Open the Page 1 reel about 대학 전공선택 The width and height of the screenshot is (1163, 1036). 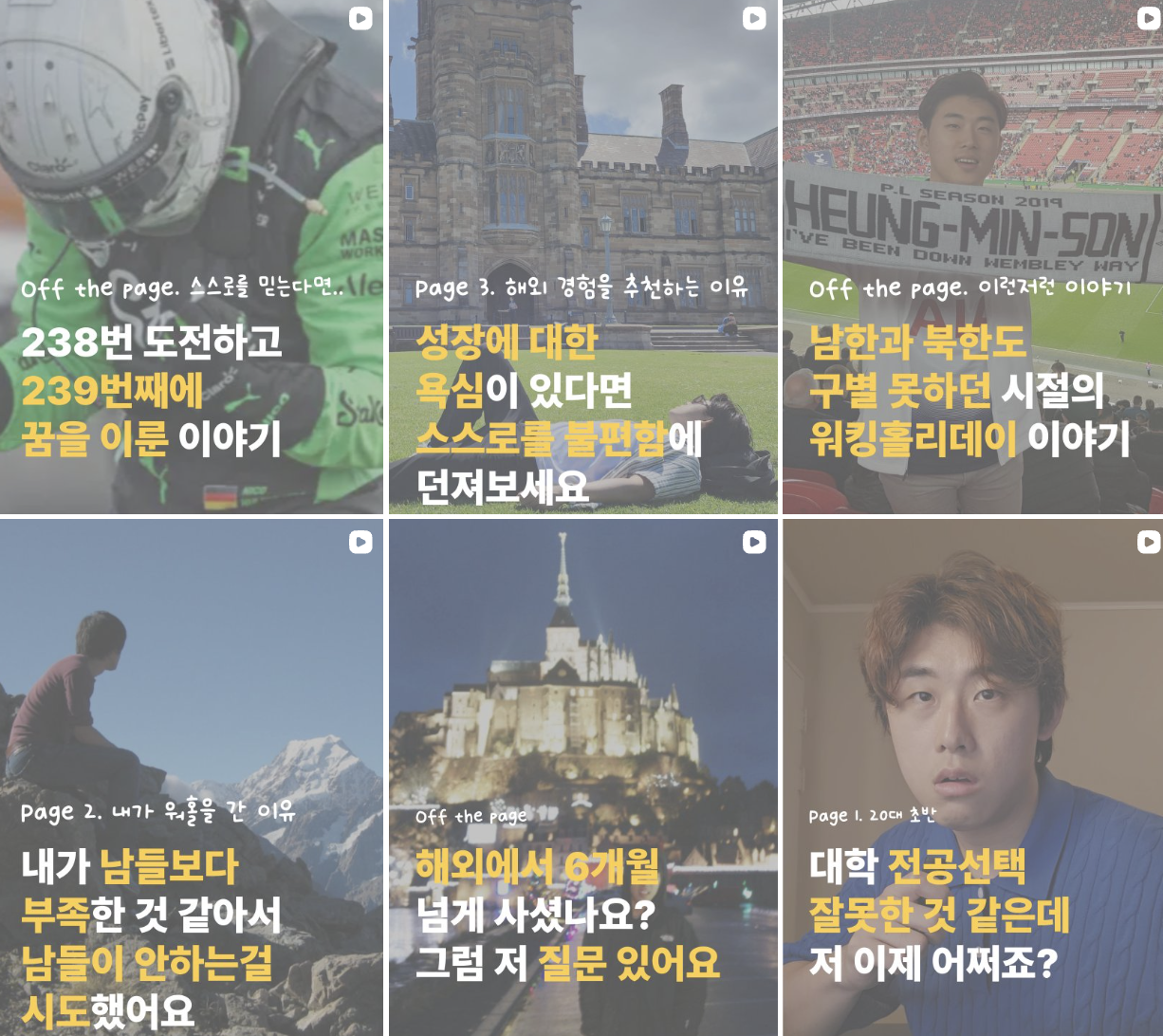tap(972, 776)
